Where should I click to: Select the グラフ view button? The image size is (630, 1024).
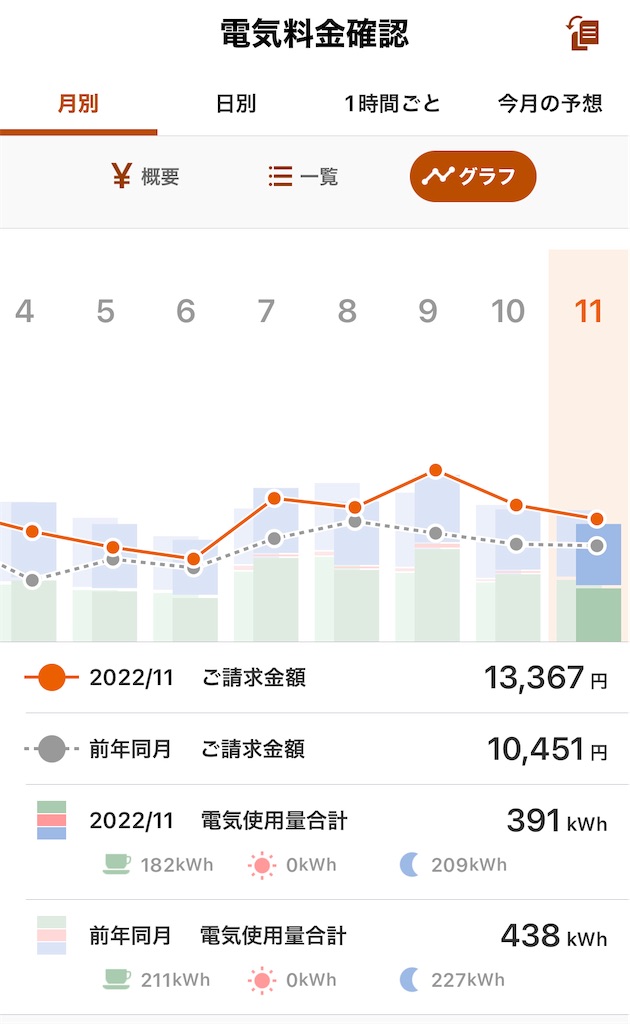point(473,176)
